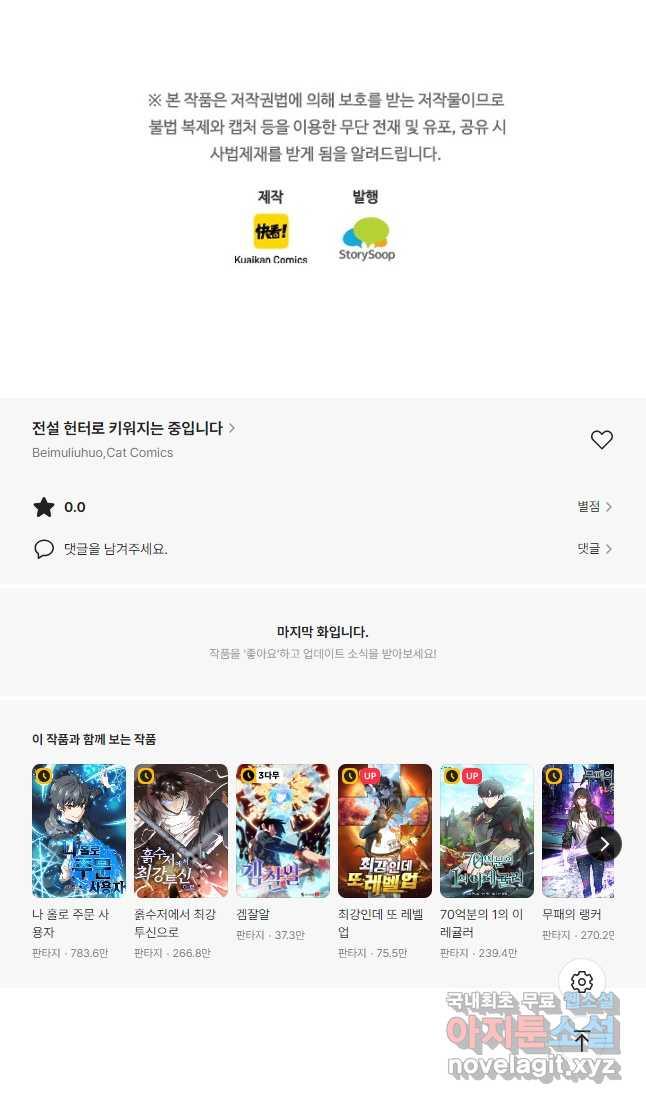Image resolution: width=646 pixels, height=1104 pixels.
Task: Open the viewer settings gear
Action: (582, 982)
